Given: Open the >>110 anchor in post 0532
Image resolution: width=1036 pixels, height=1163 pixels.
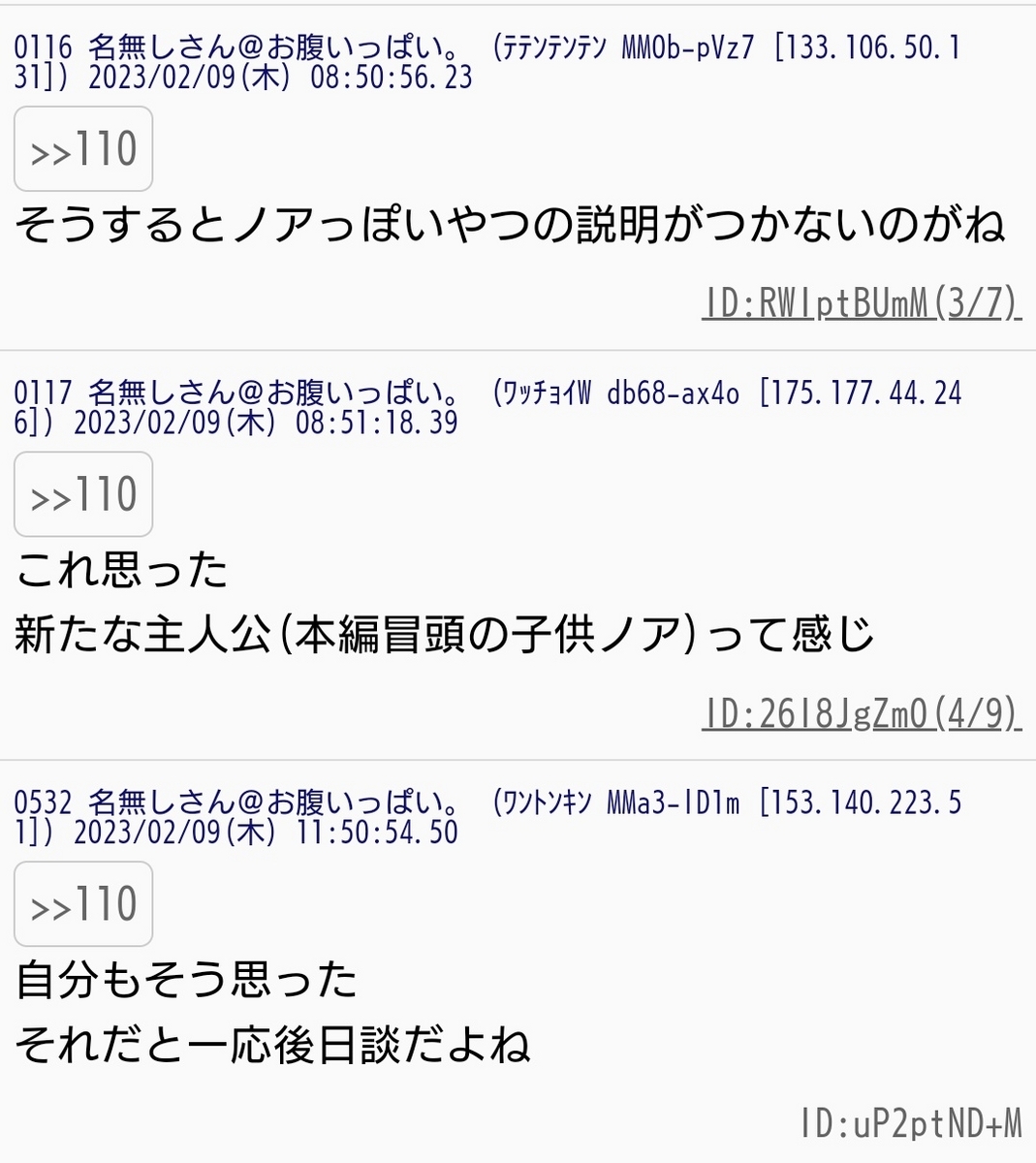Looking at the screenshot, I should click(83, 904).
